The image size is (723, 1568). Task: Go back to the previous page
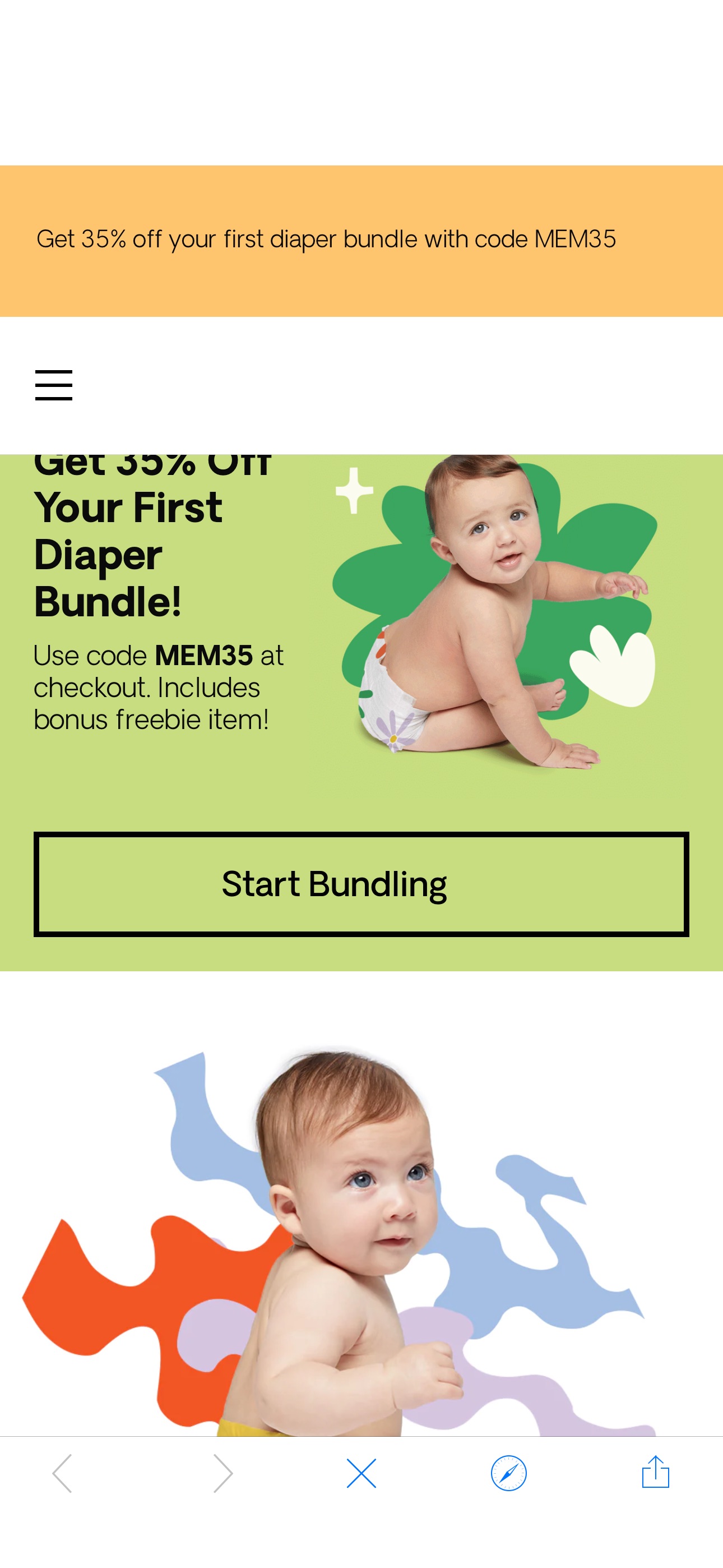coord(62,1474)
